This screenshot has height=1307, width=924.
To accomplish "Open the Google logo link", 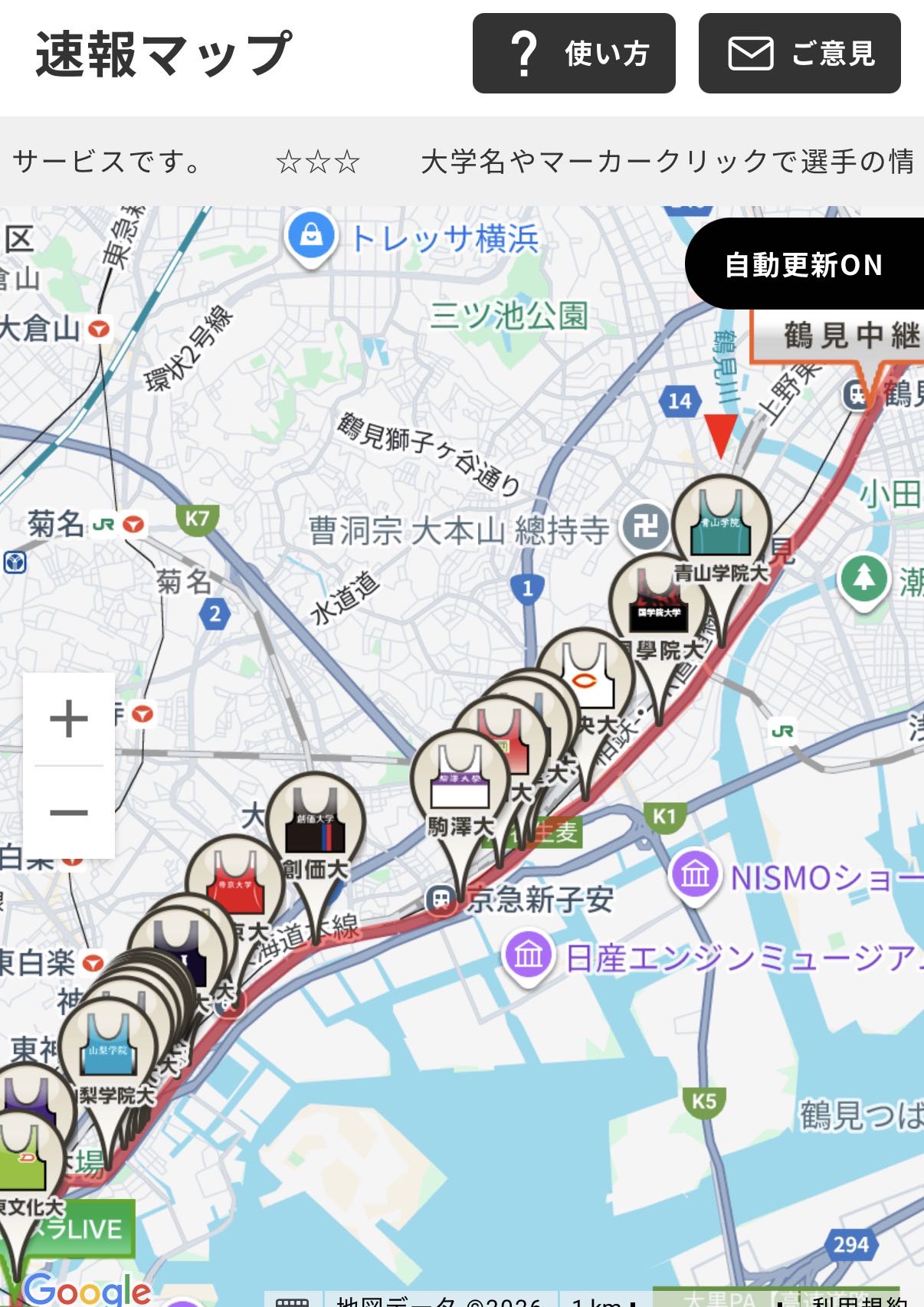I will coord(87,1289).
